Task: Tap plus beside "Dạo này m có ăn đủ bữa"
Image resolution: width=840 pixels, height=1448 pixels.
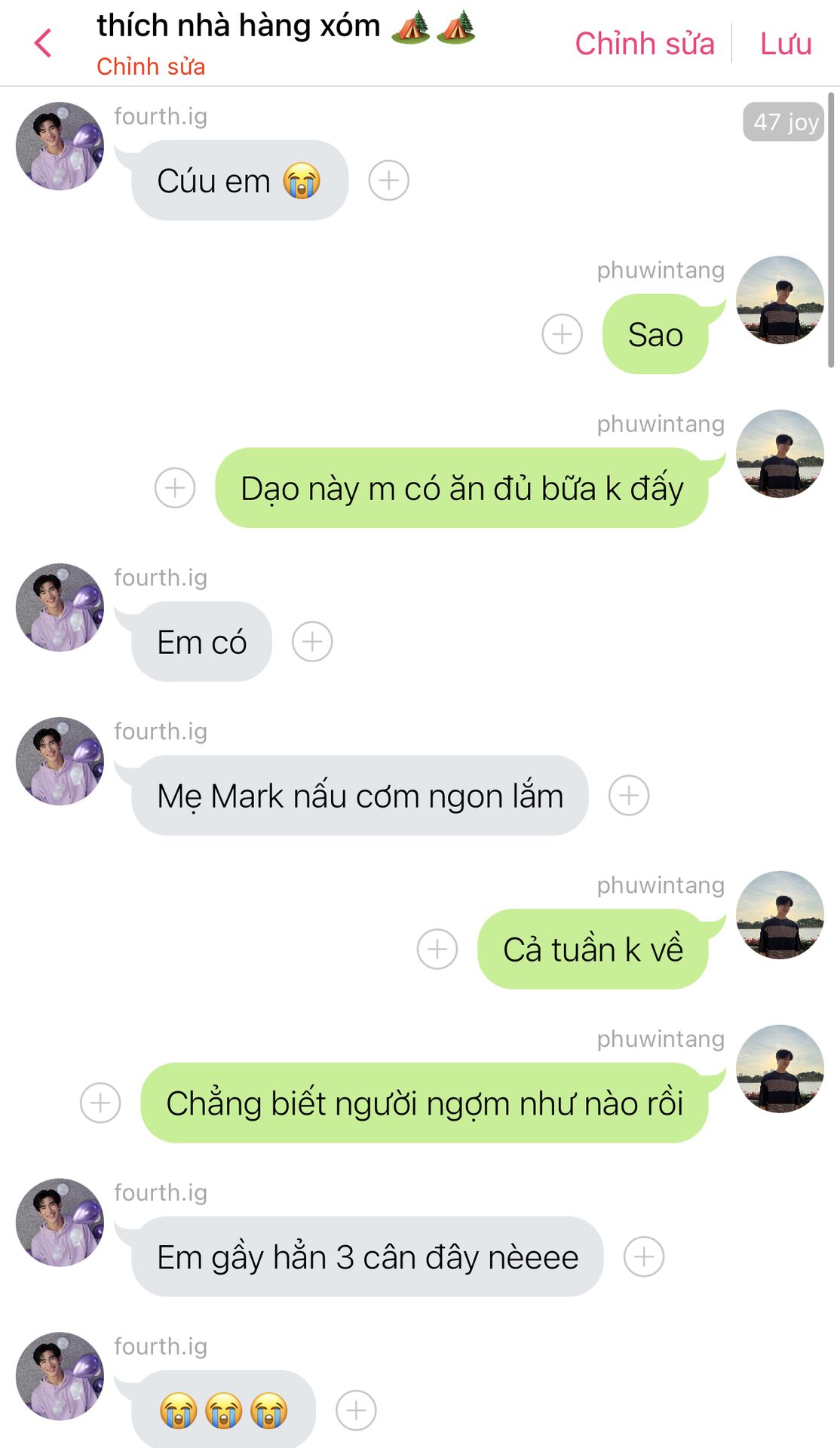Action: click(175, 488)
